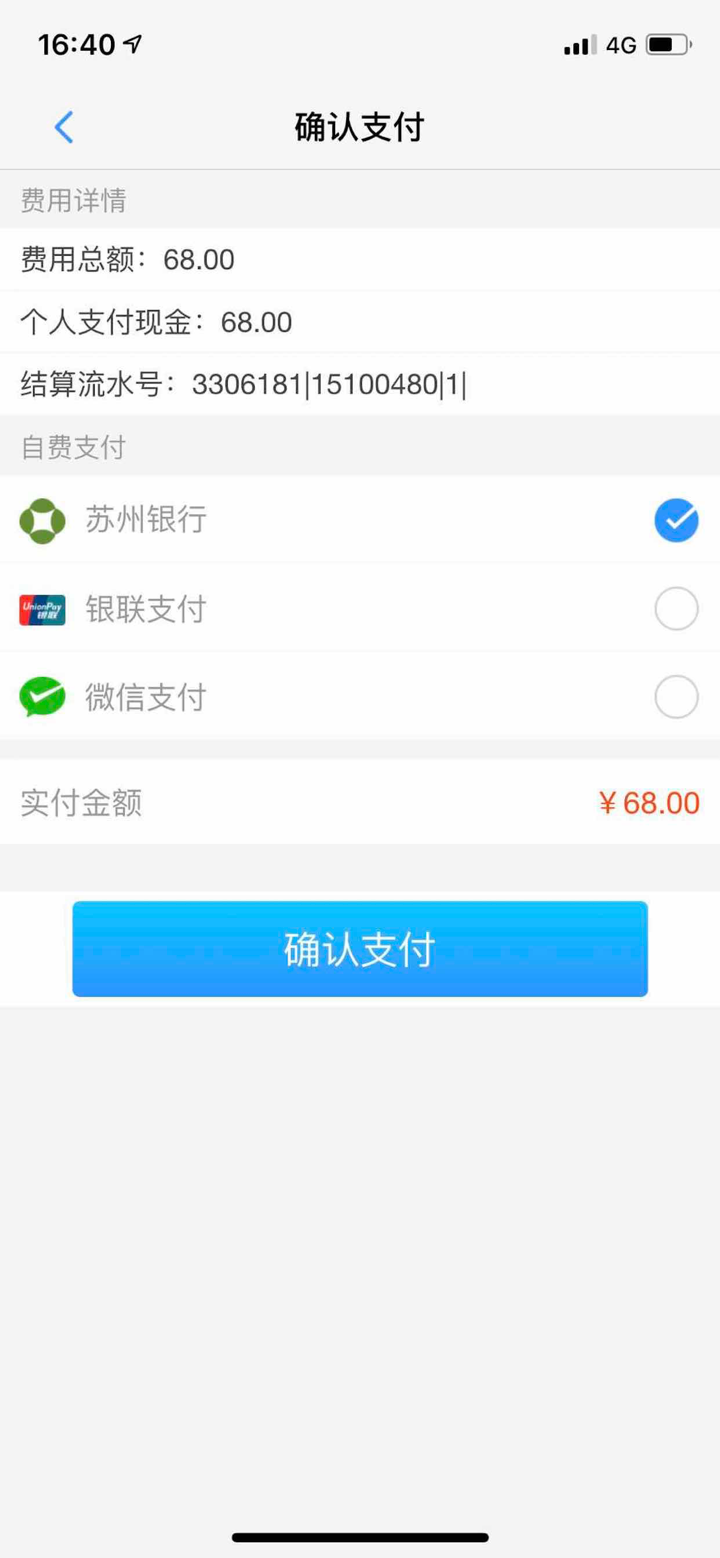The image size is (720, 1558).
Task: Tap the WeChat Pay green icon
Action: point(41,696)
